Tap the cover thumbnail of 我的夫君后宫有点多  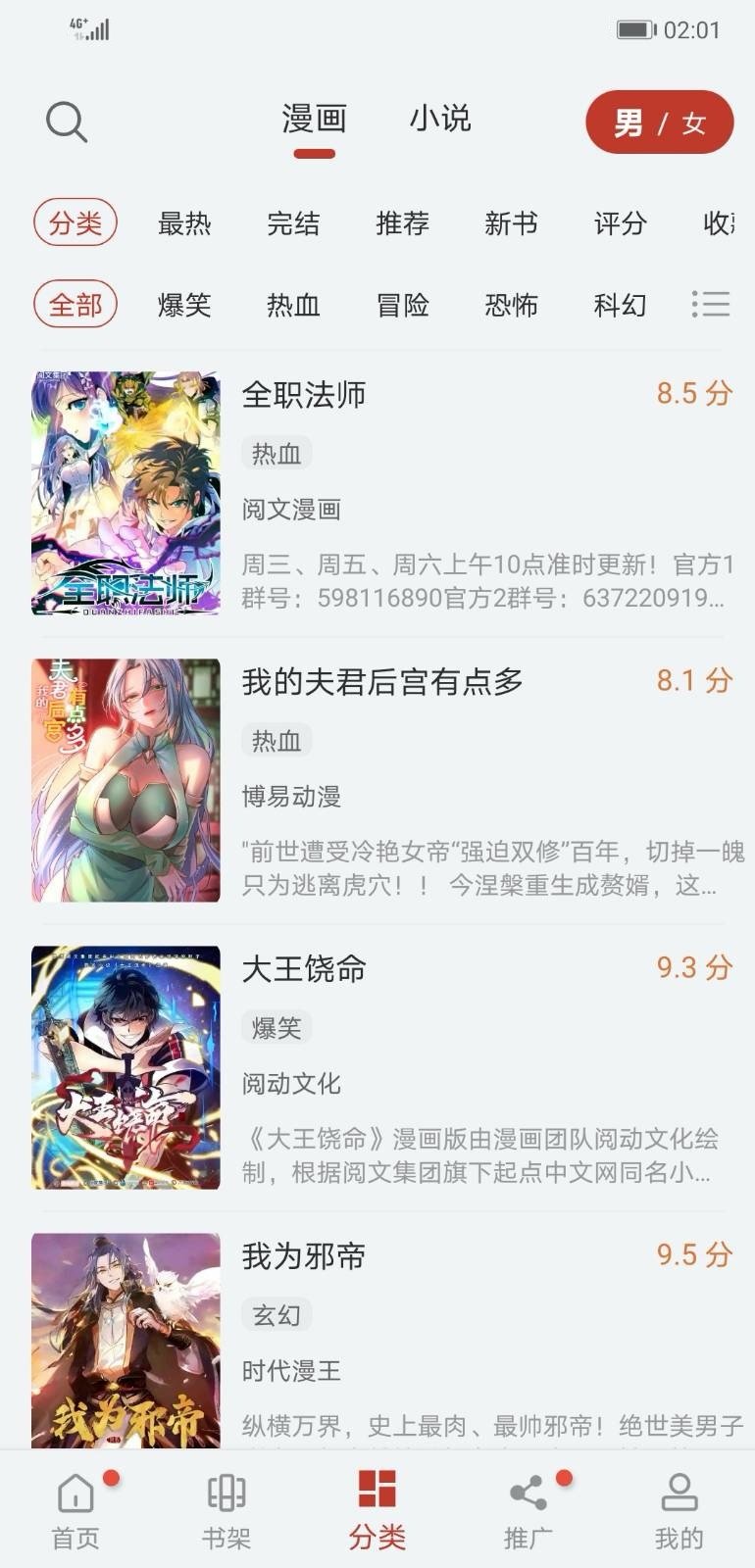coord(125,778)
